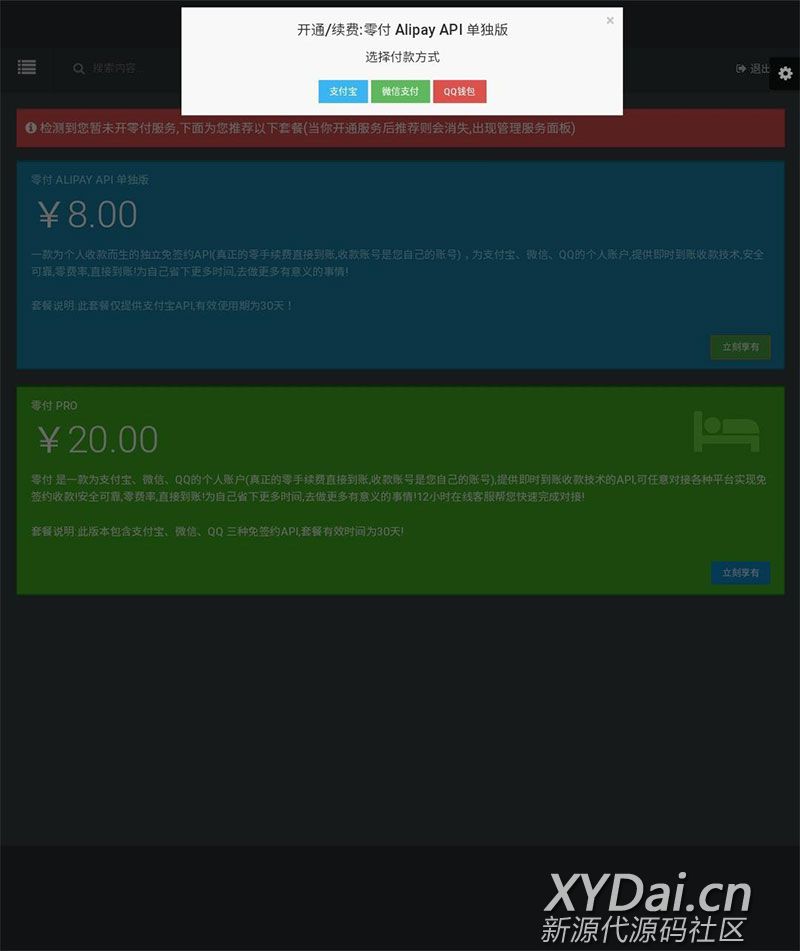Open the settings gear icon
This screenshot has height=951, width=800.
point(785,73)
